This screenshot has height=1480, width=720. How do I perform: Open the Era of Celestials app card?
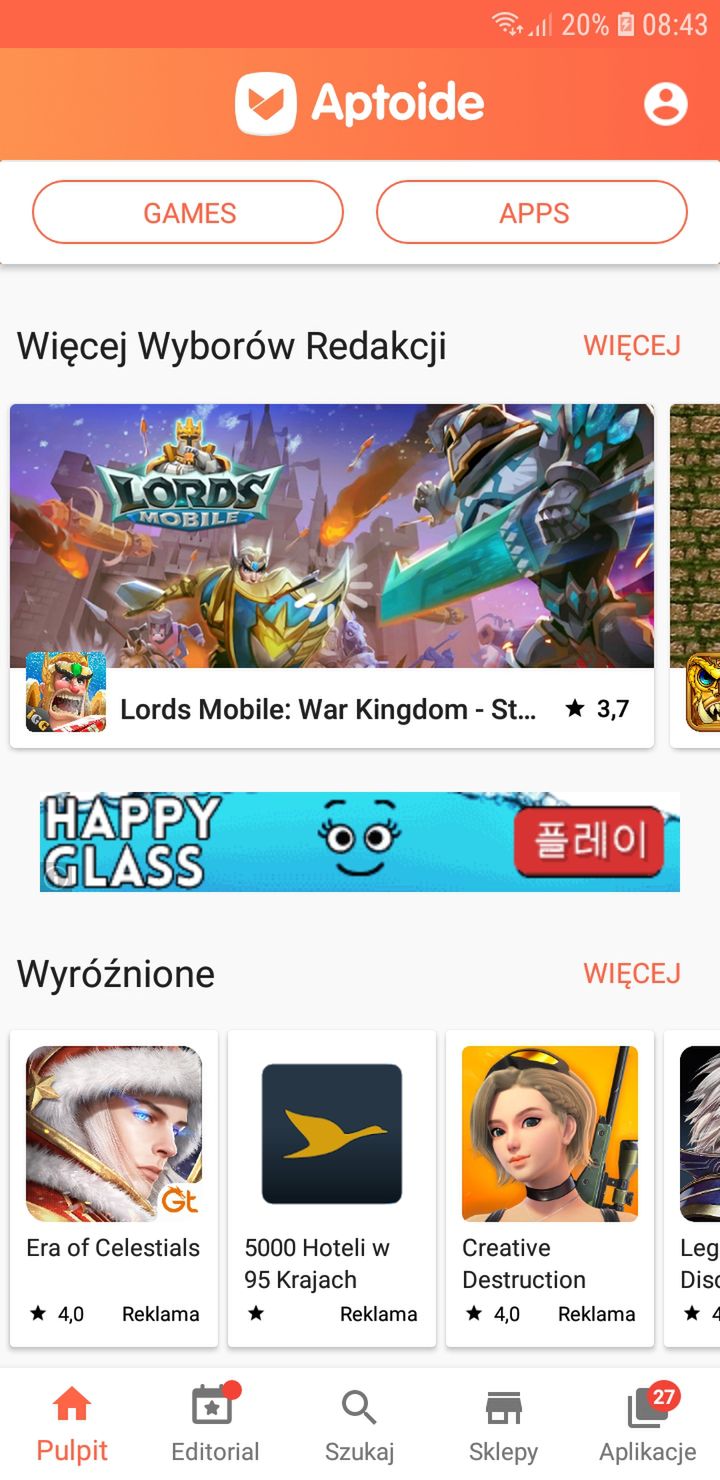pyautogui.click(x=114, y=1188)
